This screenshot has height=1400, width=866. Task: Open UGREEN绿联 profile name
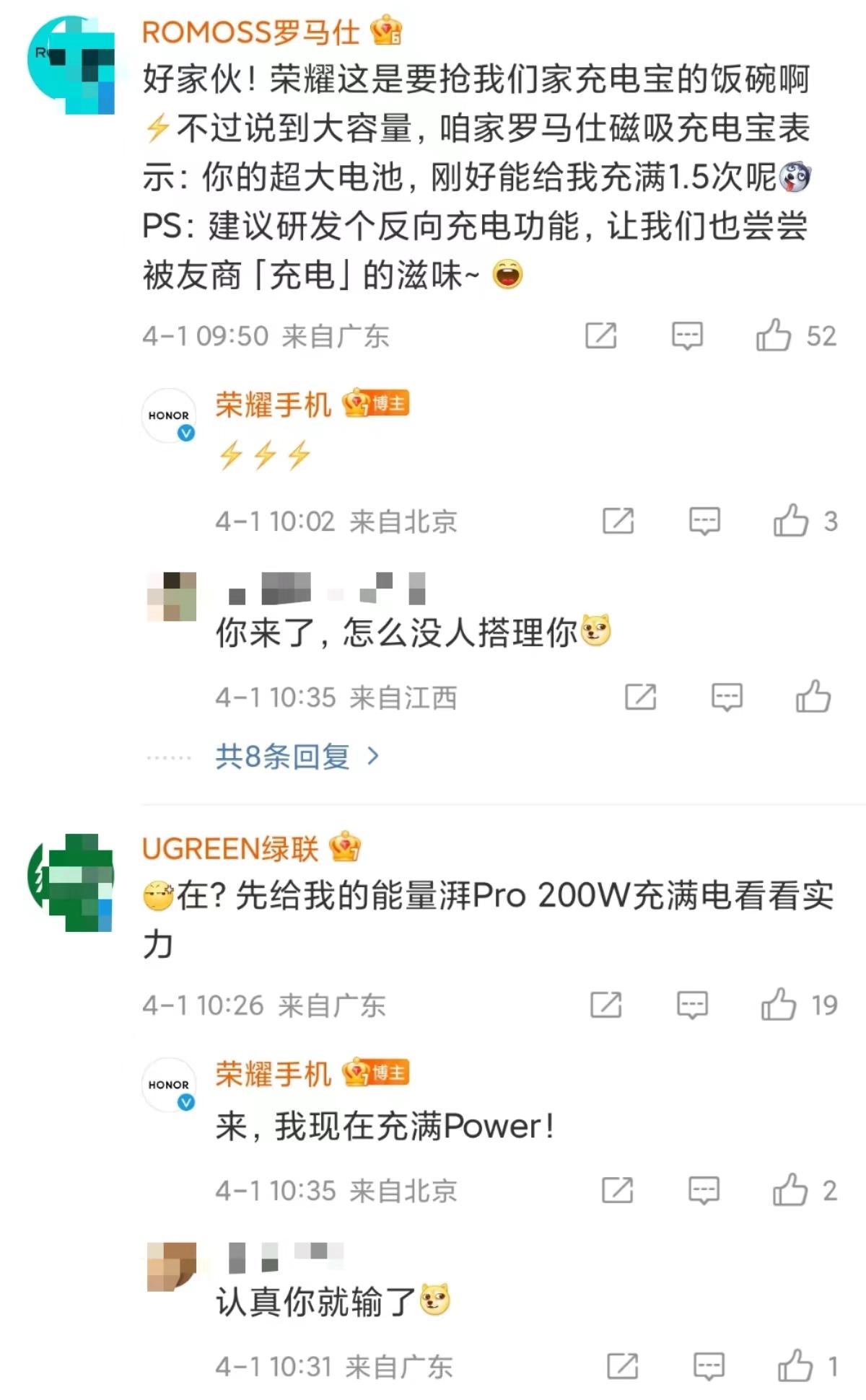click(230, 849)
